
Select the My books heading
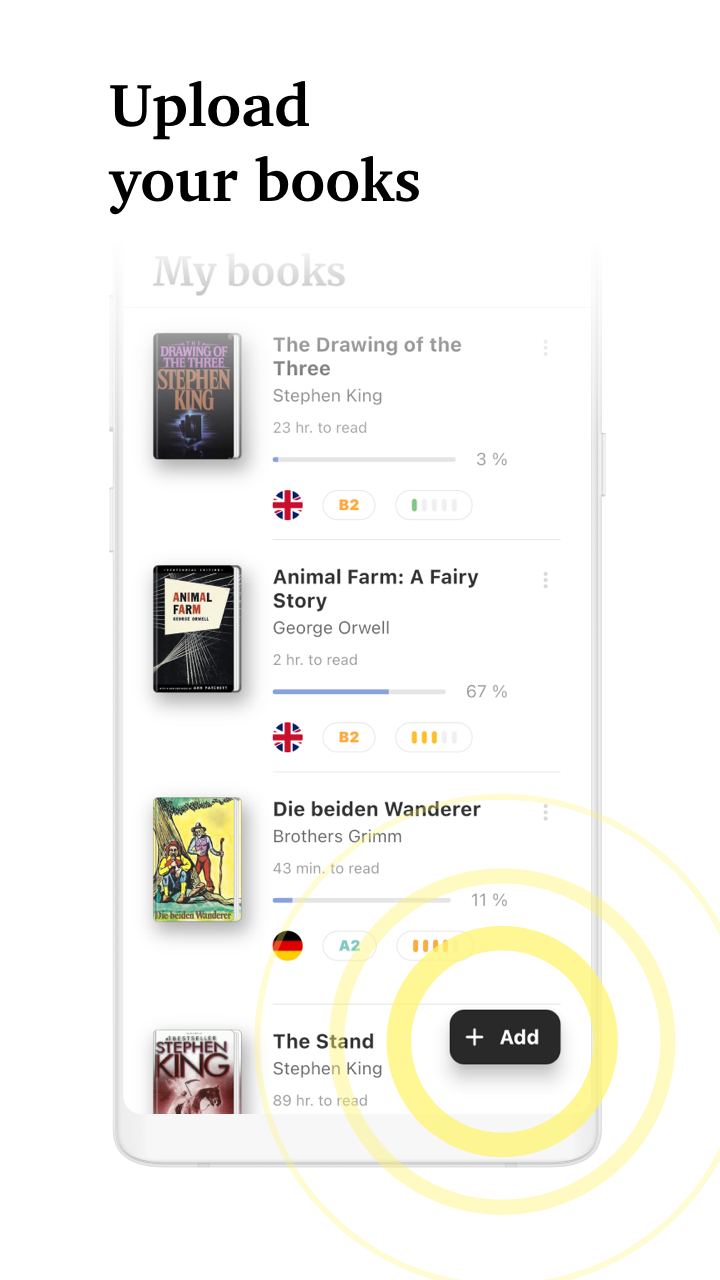coord(249,271)
